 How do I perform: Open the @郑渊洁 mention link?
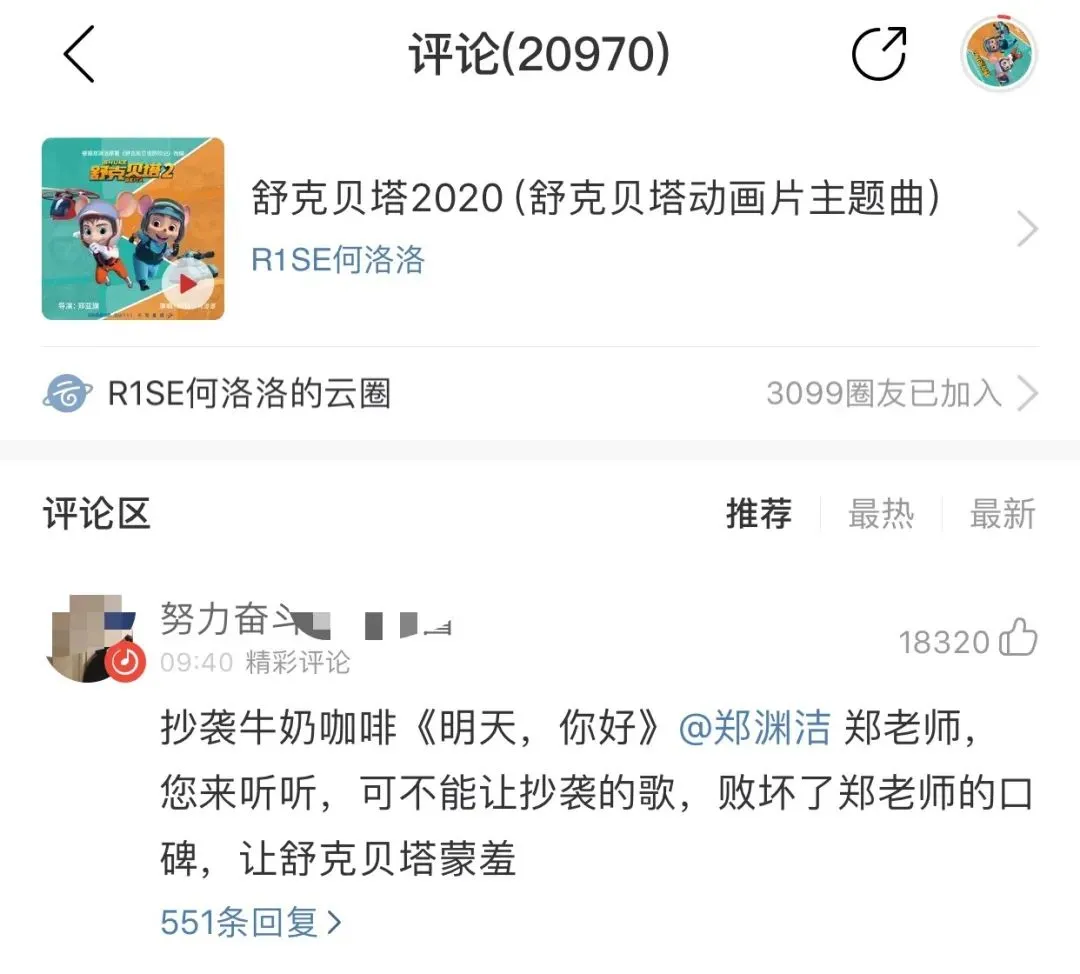coord(754,728)
